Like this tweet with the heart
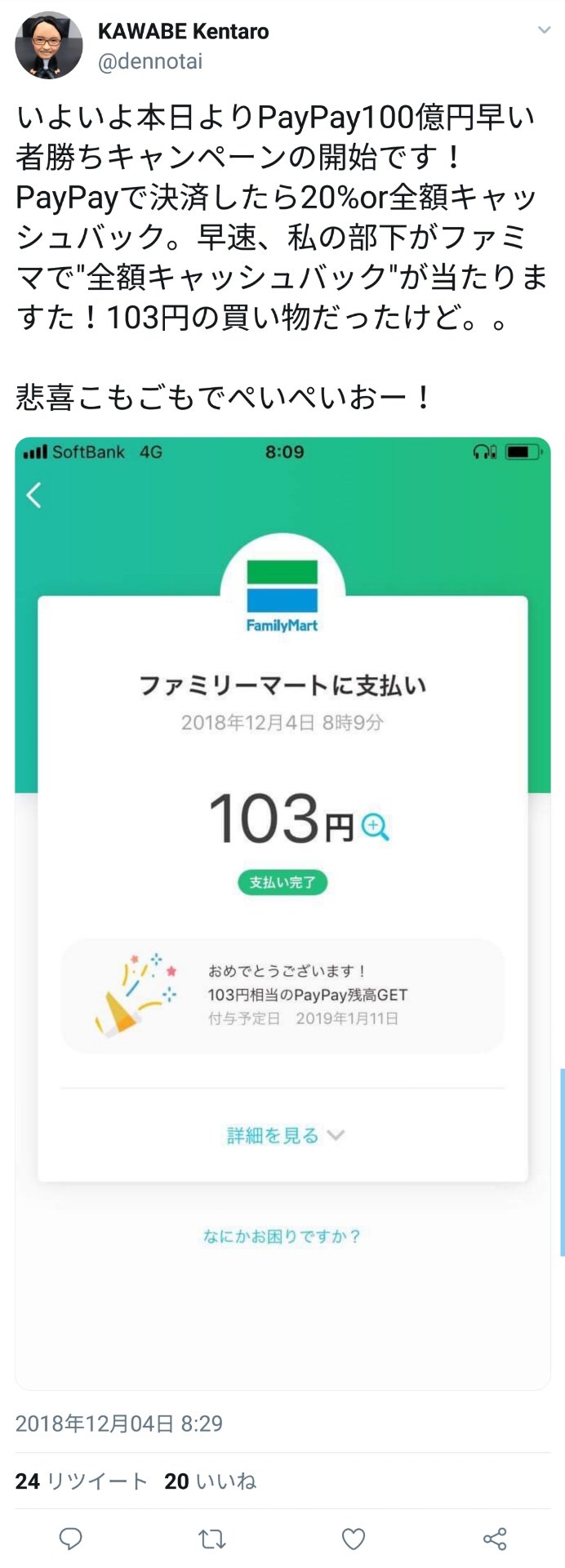The height and width of the screenshot is (1568, 565). click(353, 1539)
